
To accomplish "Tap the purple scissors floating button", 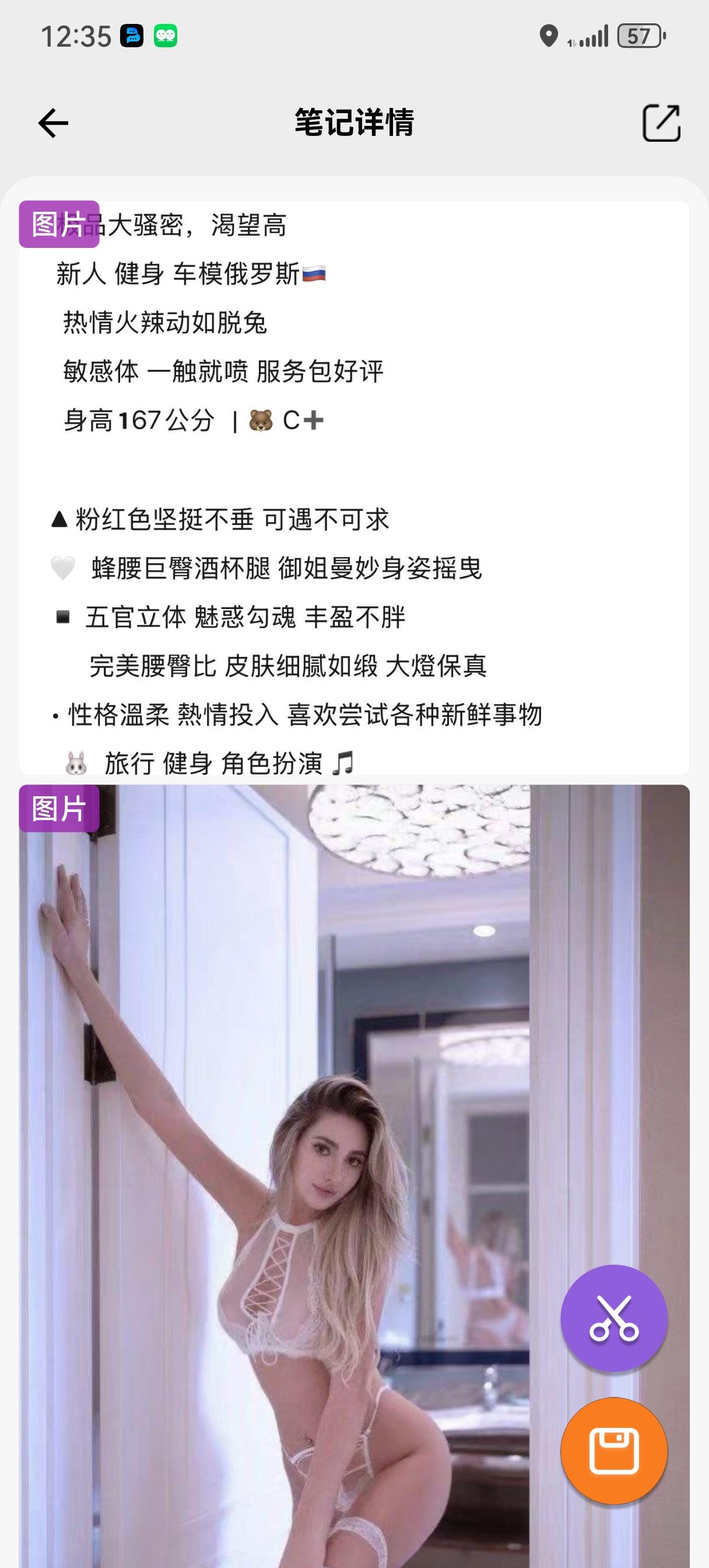I will [x=613, y=1318].
